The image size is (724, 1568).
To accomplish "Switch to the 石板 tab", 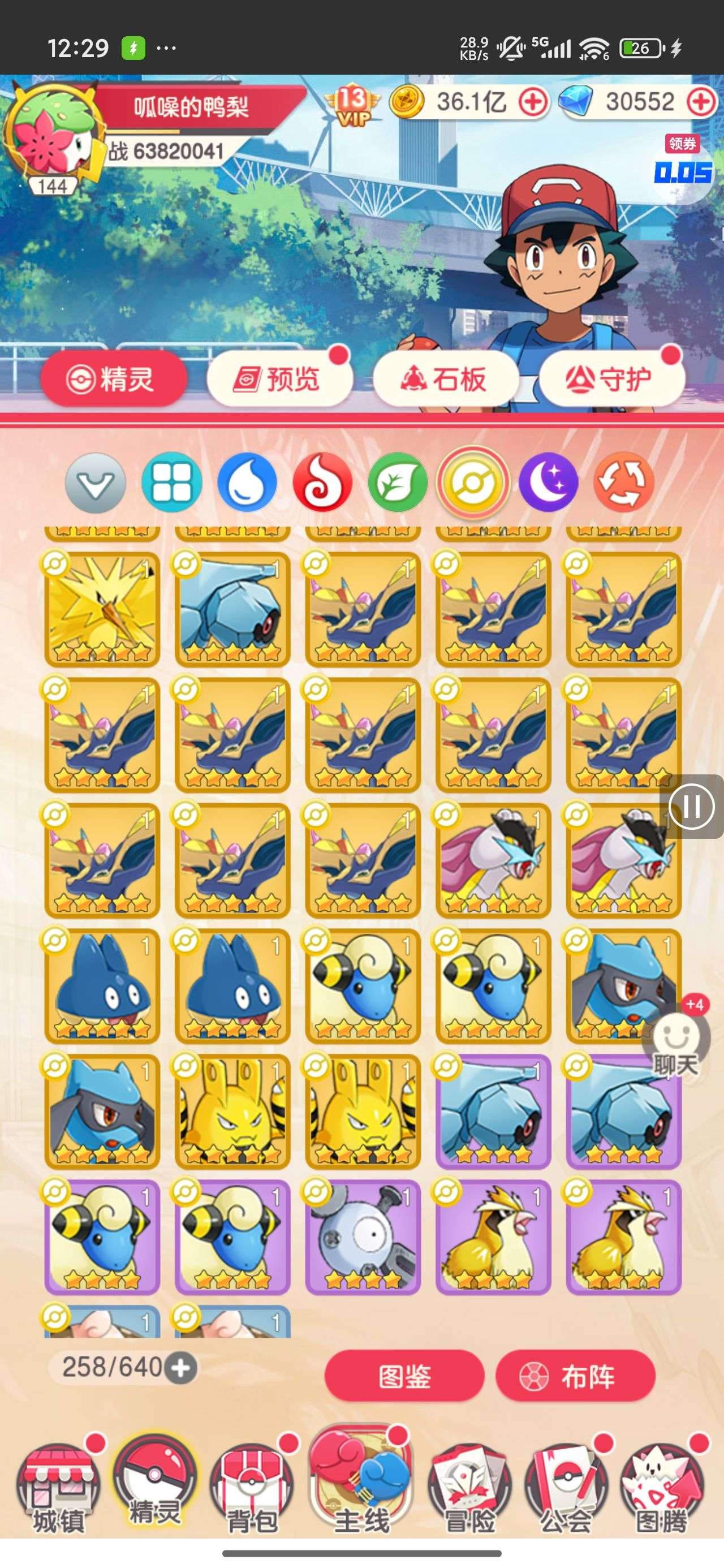I will point(445,378).
